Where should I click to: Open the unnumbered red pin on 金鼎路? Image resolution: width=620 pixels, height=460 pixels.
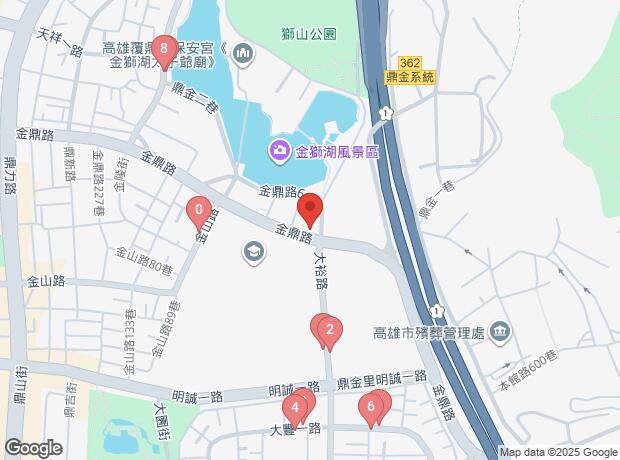pos(310,208)
